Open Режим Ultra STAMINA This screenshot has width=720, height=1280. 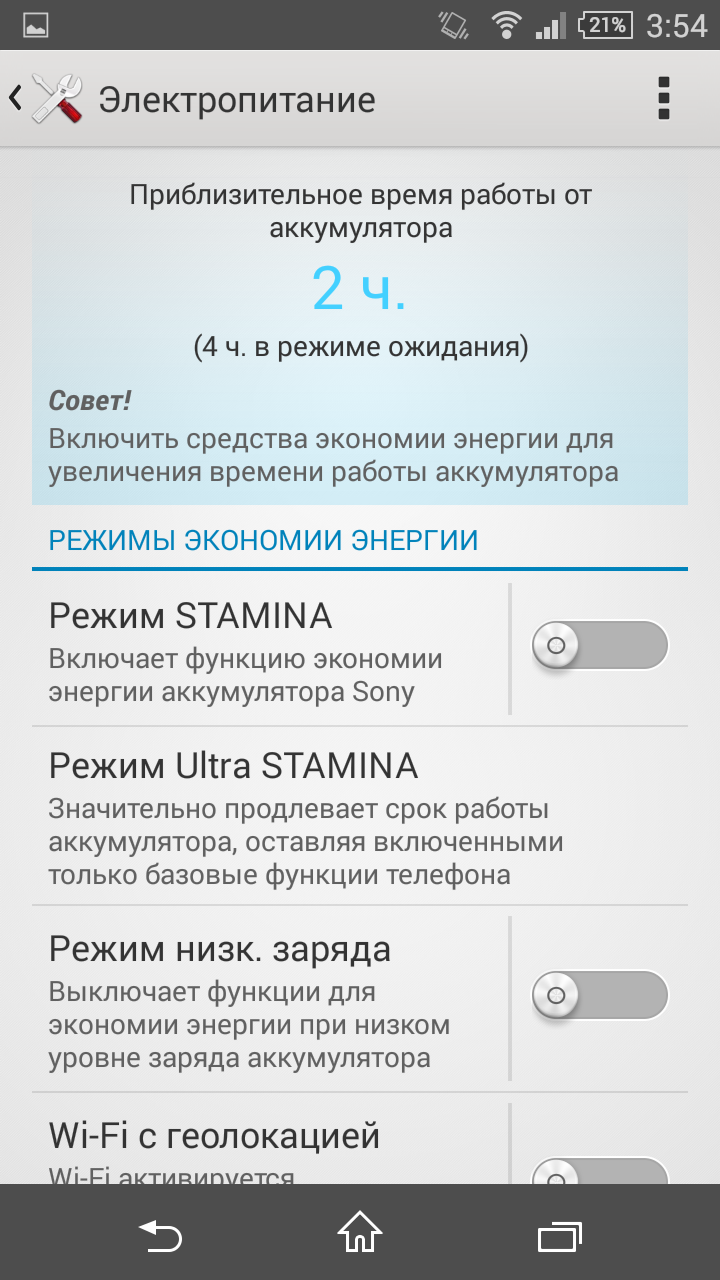coord(360,816)
